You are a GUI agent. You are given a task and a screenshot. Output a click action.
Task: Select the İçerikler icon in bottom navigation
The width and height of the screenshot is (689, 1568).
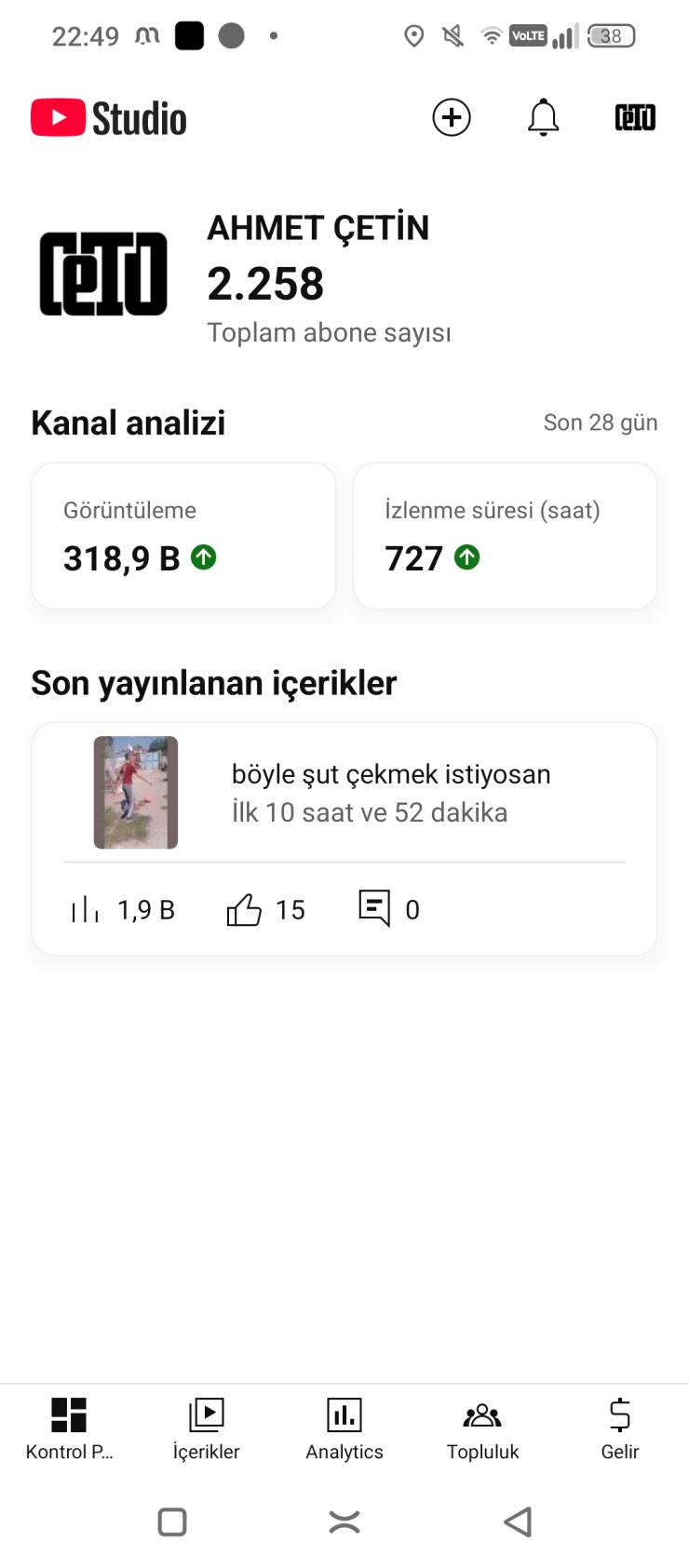[x=206, y=1416]
